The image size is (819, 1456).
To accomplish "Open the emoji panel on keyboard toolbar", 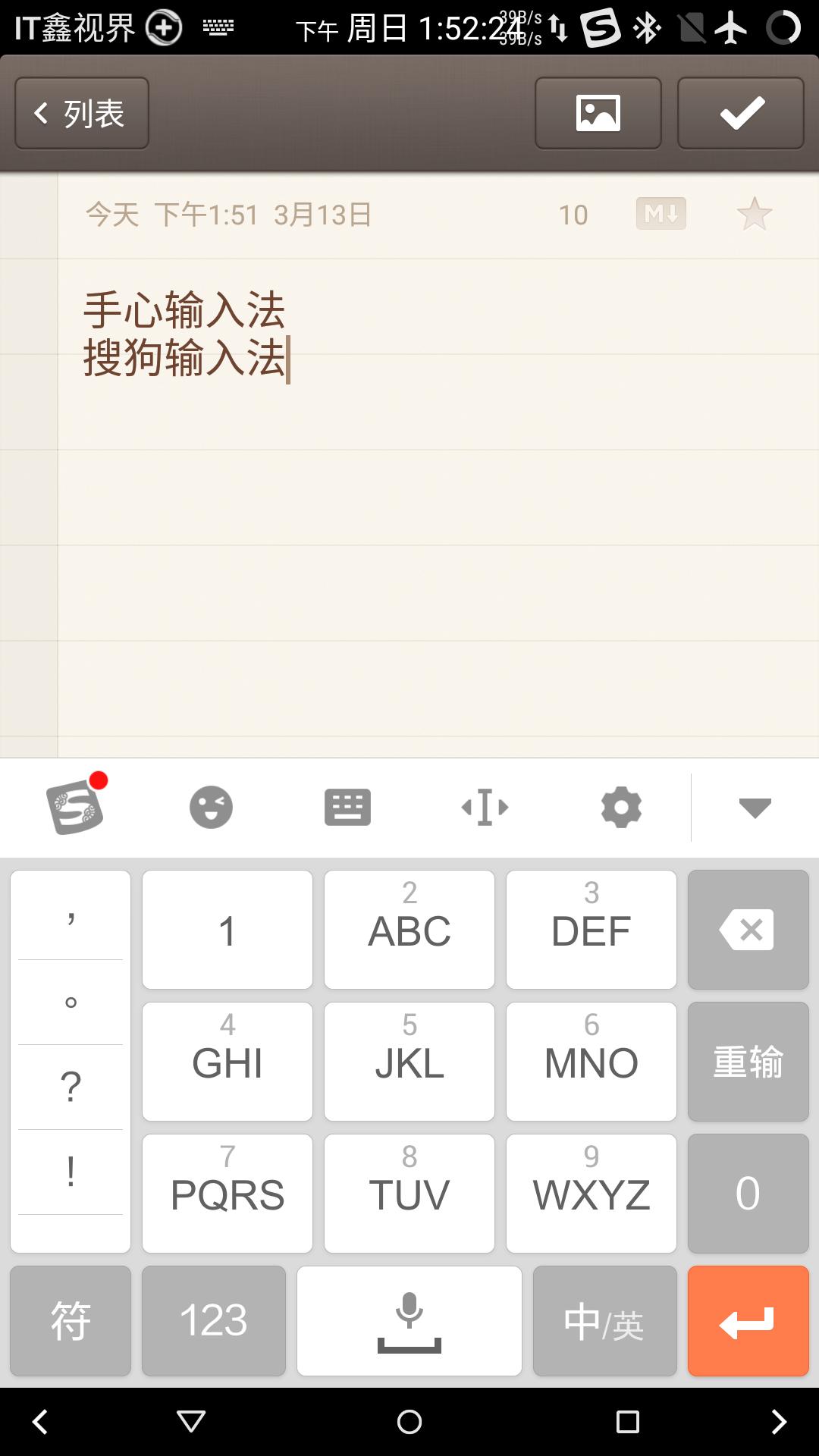I will pyautogui.click(x=211, y=806).
